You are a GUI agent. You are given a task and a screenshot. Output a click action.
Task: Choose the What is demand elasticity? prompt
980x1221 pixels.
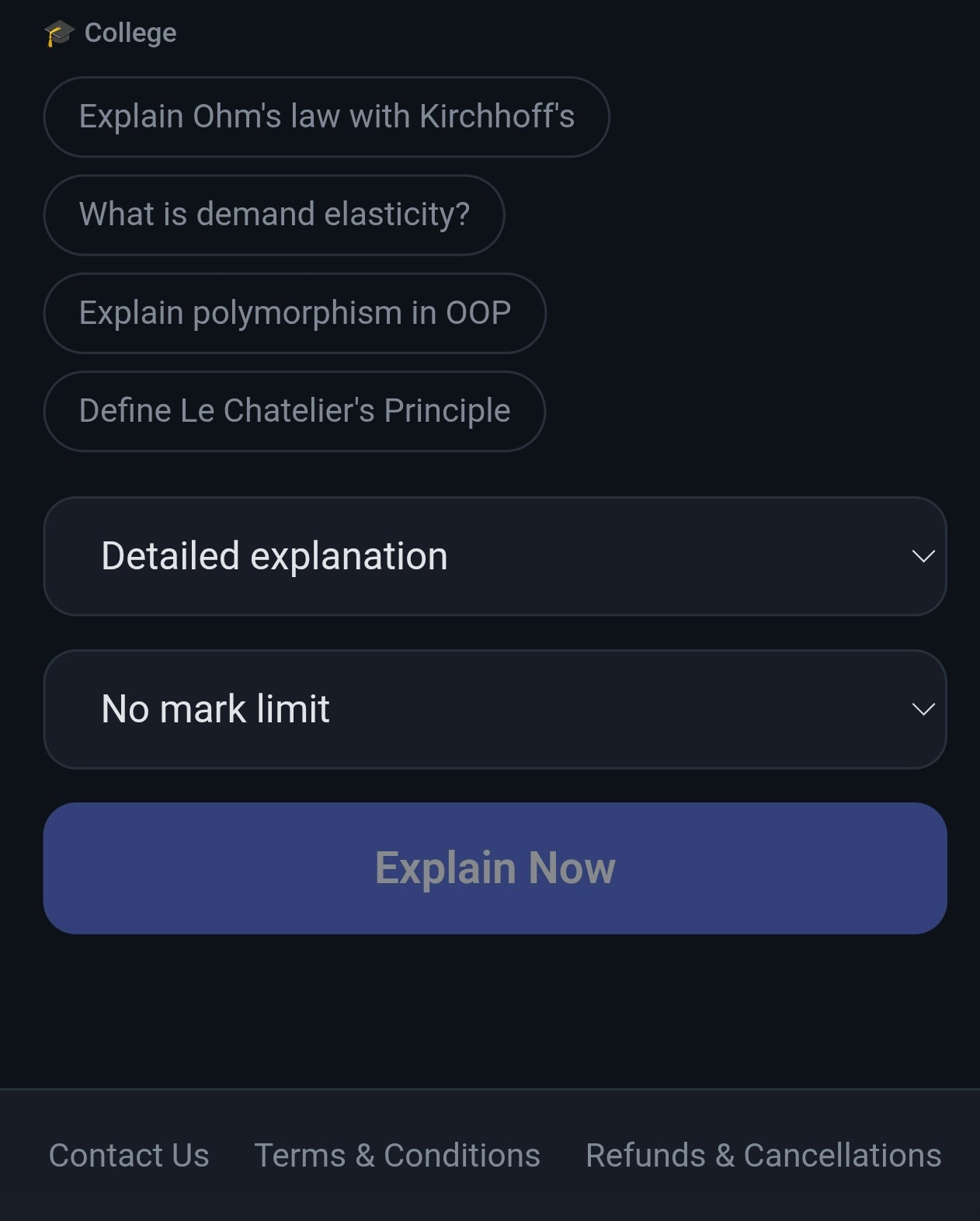point(274,214)
